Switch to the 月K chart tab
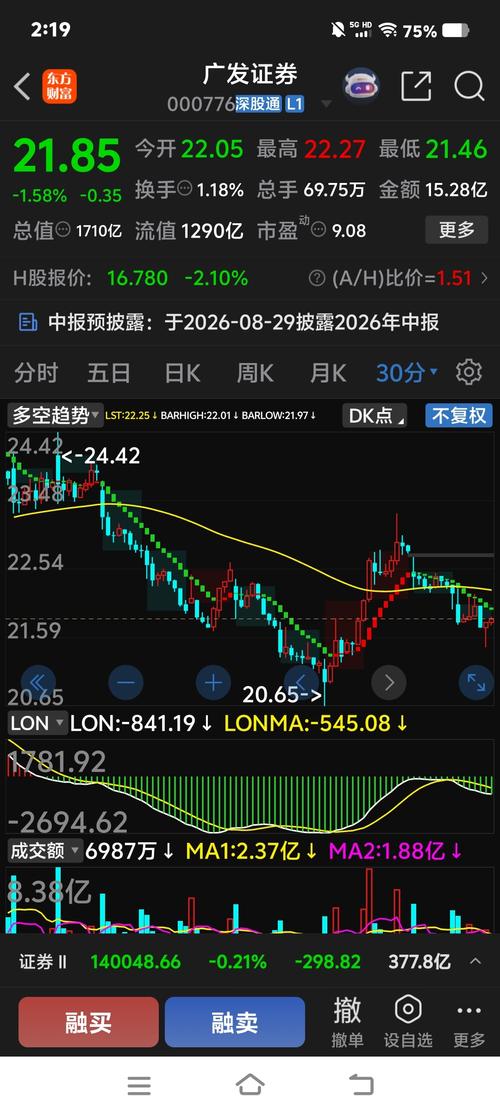The width and height of the screenshot is (500, 1115). [328, 373]
